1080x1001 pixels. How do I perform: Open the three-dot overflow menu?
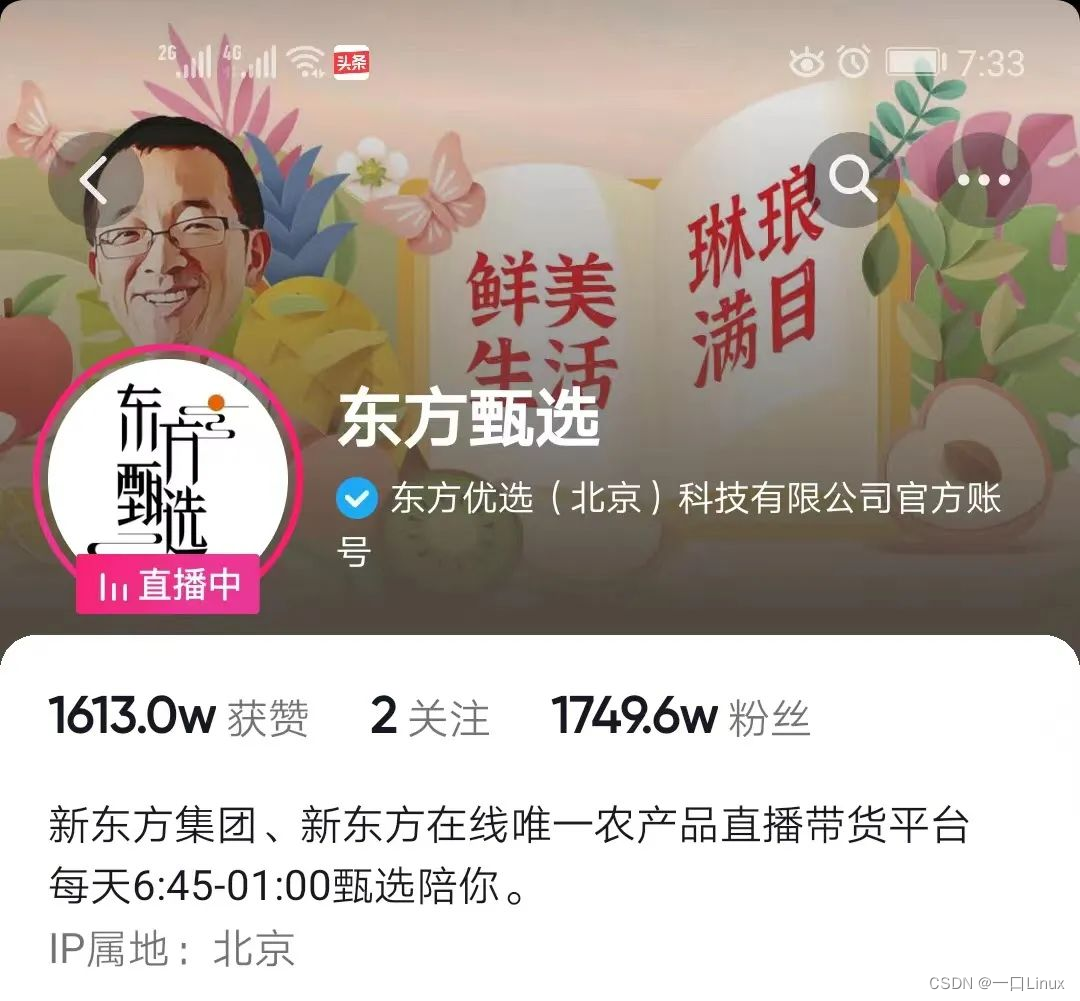[983, 180]
